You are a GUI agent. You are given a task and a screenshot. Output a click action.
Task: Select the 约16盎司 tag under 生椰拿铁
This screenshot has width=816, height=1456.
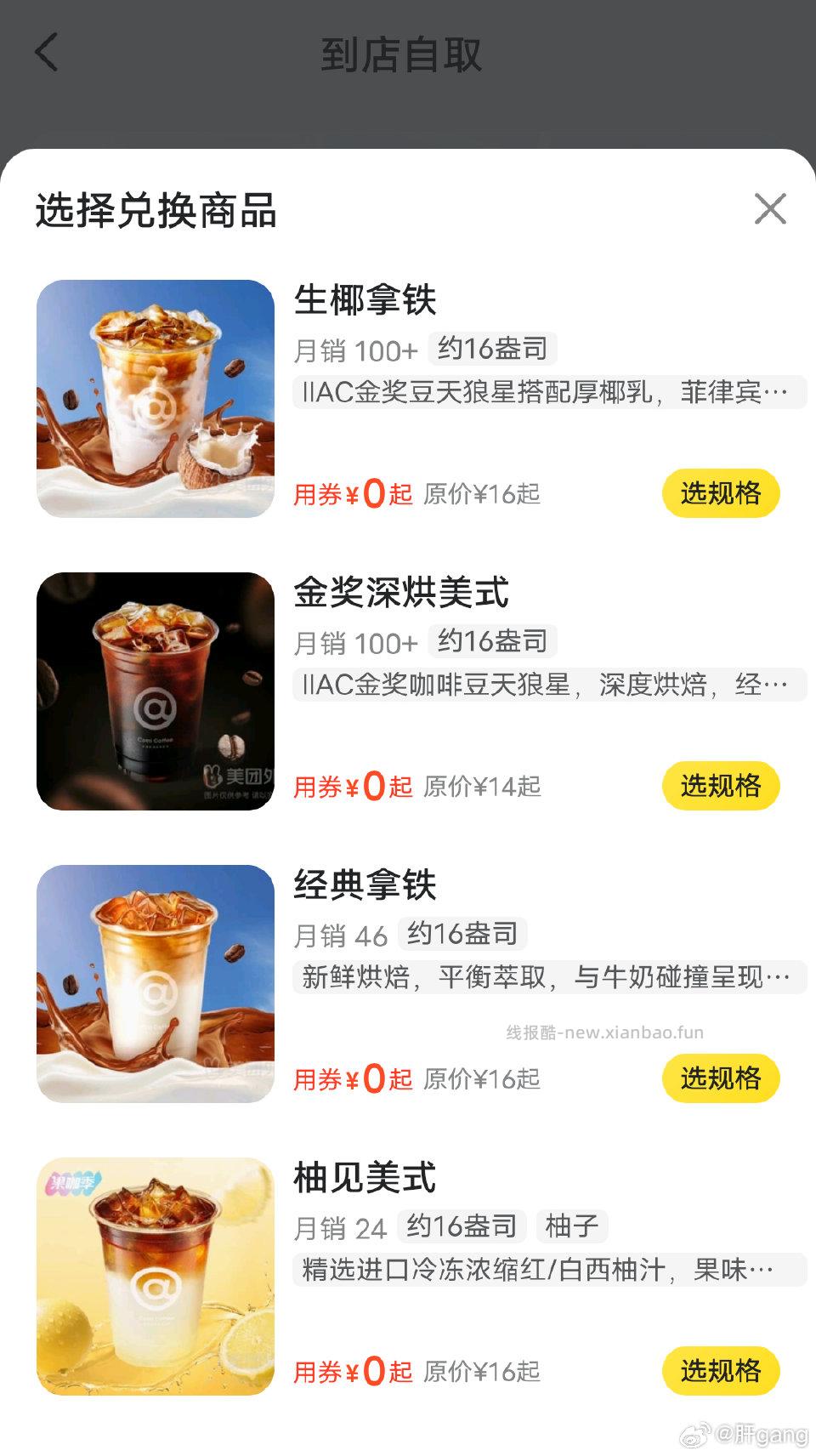pyautogui.click(x=496, y=350)
